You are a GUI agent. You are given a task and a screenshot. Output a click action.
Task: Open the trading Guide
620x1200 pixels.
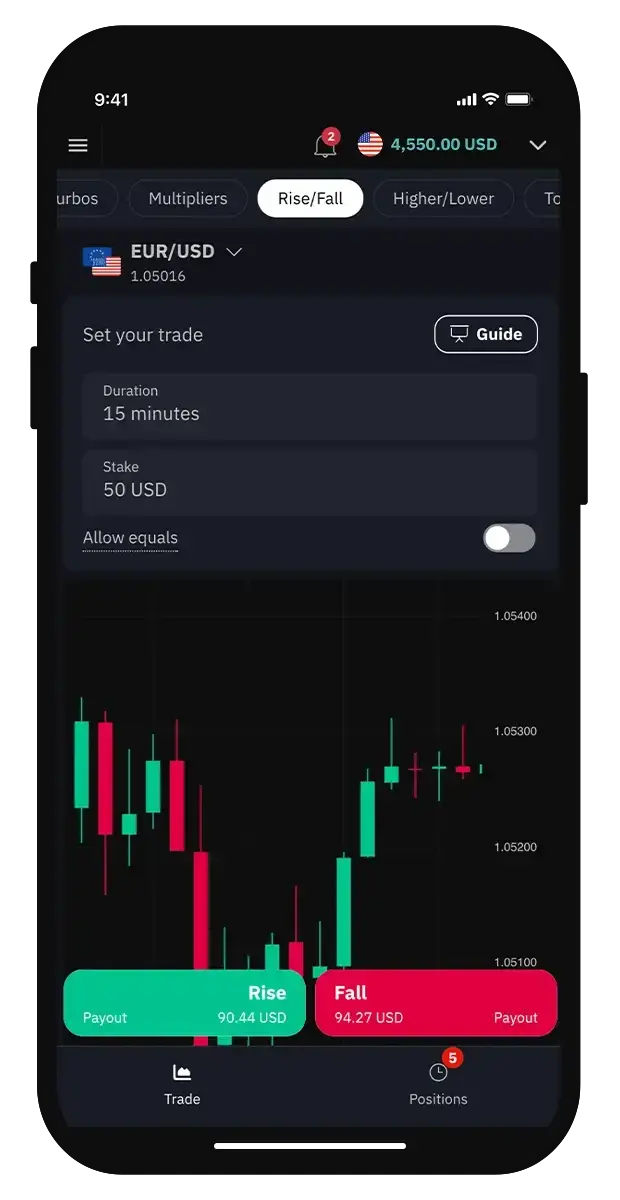click(486, 334)
